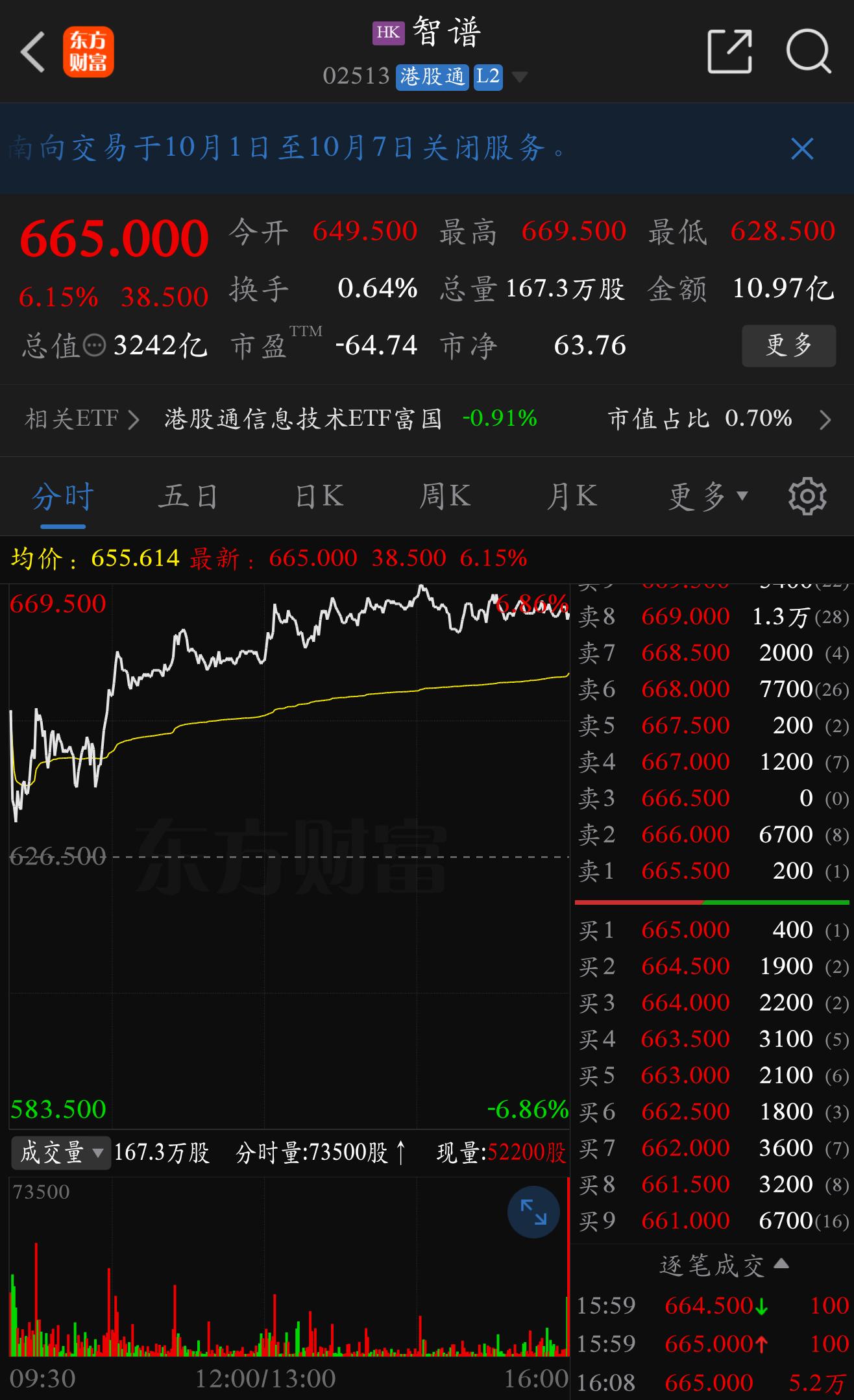
Task: Go back using the back arrow
Action: click(32, 52)
